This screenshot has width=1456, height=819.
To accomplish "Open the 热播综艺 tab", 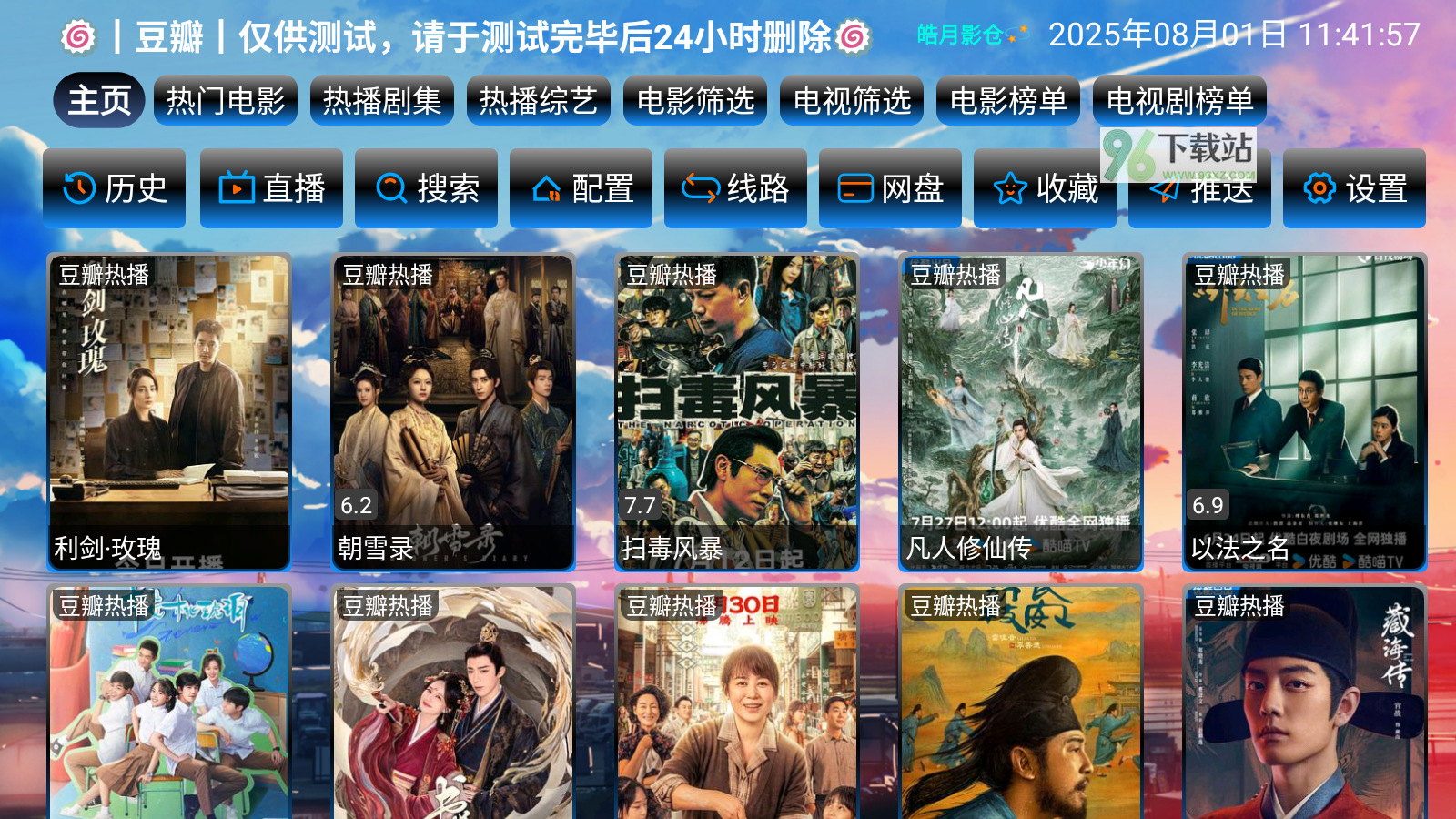I will pos(539,100).
